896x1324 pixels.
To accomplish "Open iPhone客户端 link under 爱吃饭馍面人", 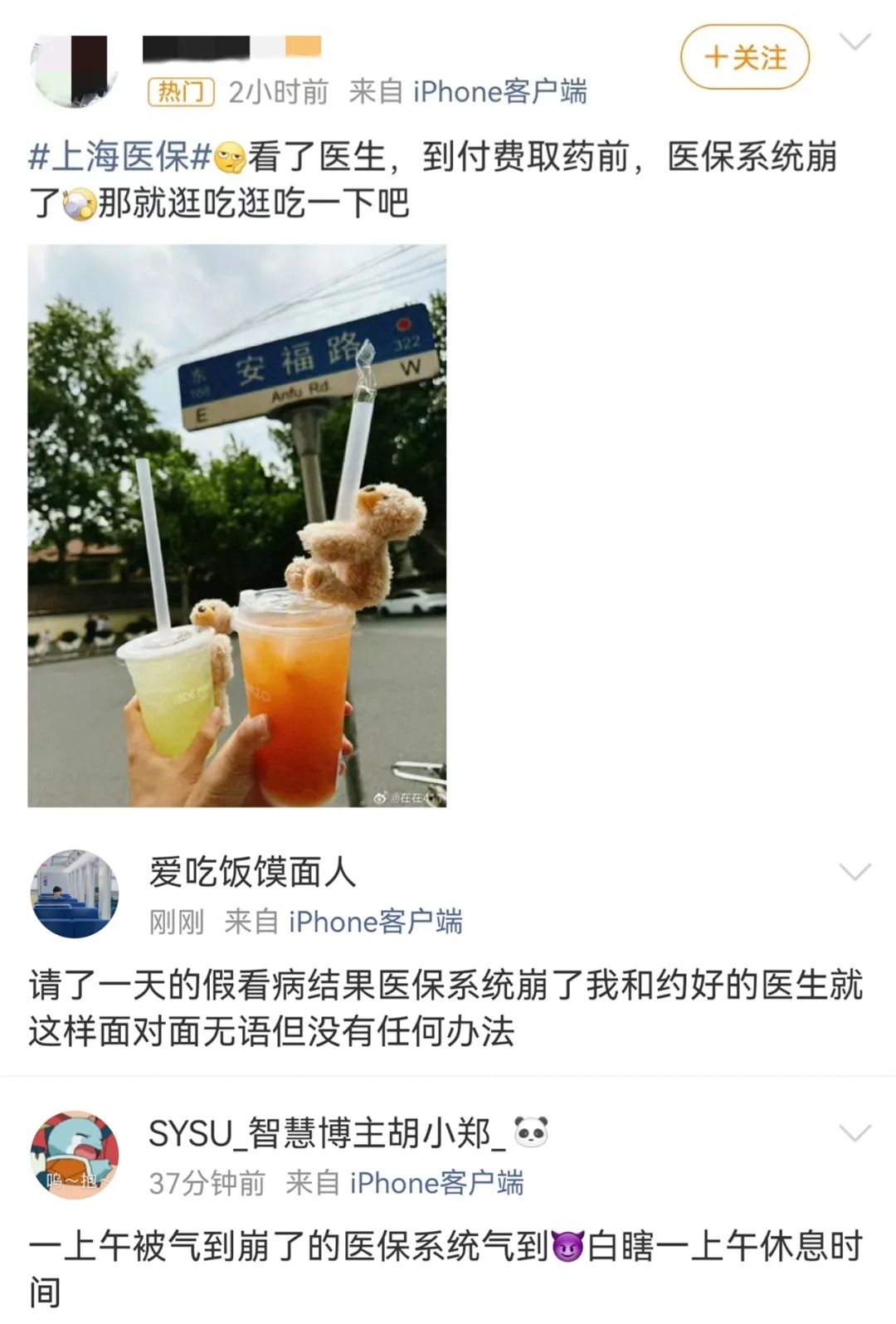I will (x=375, y=922).
